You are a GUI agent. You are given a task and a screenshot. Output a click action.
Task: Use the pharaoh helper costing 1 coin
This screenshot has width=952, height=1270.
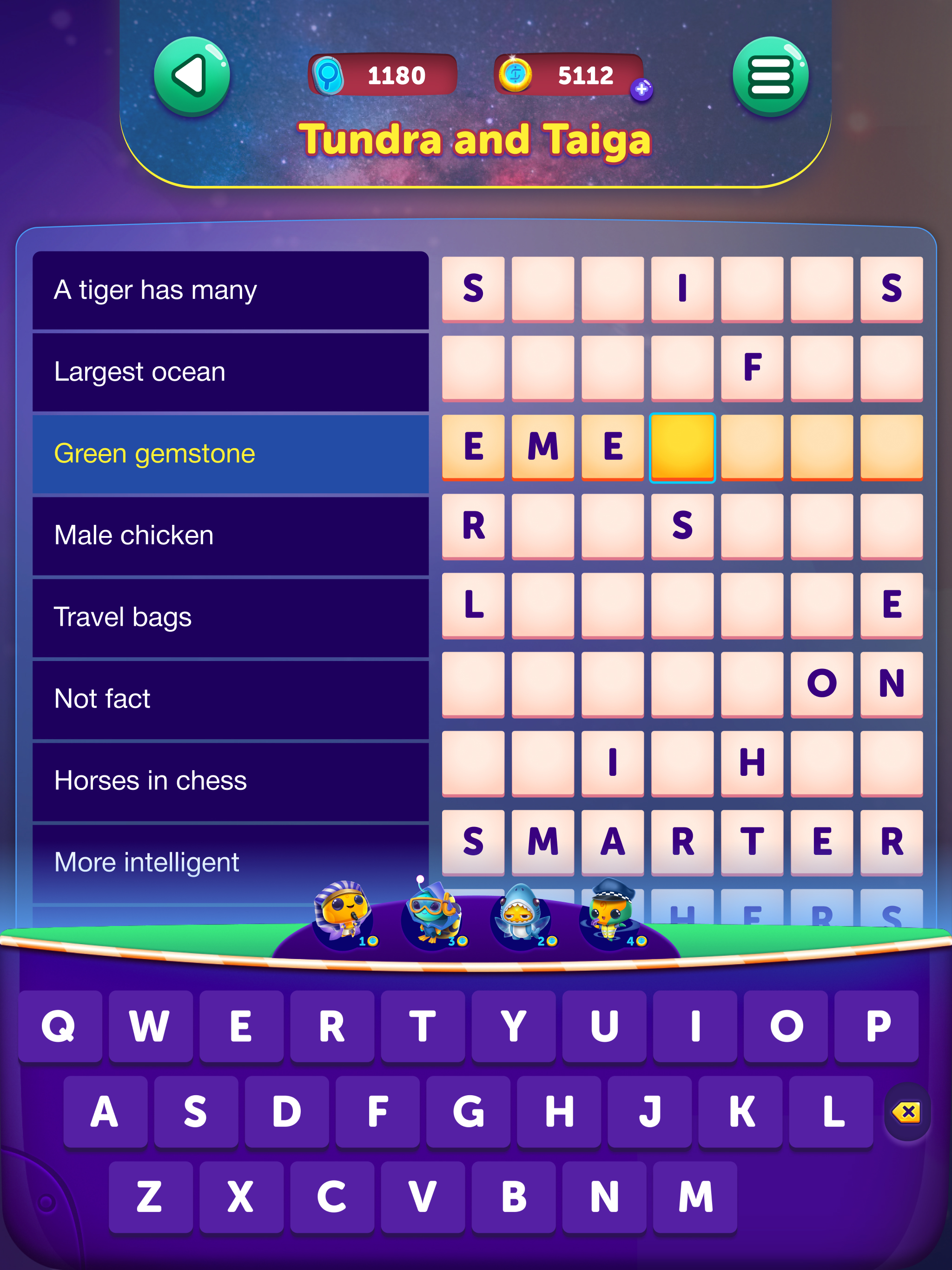344,914
